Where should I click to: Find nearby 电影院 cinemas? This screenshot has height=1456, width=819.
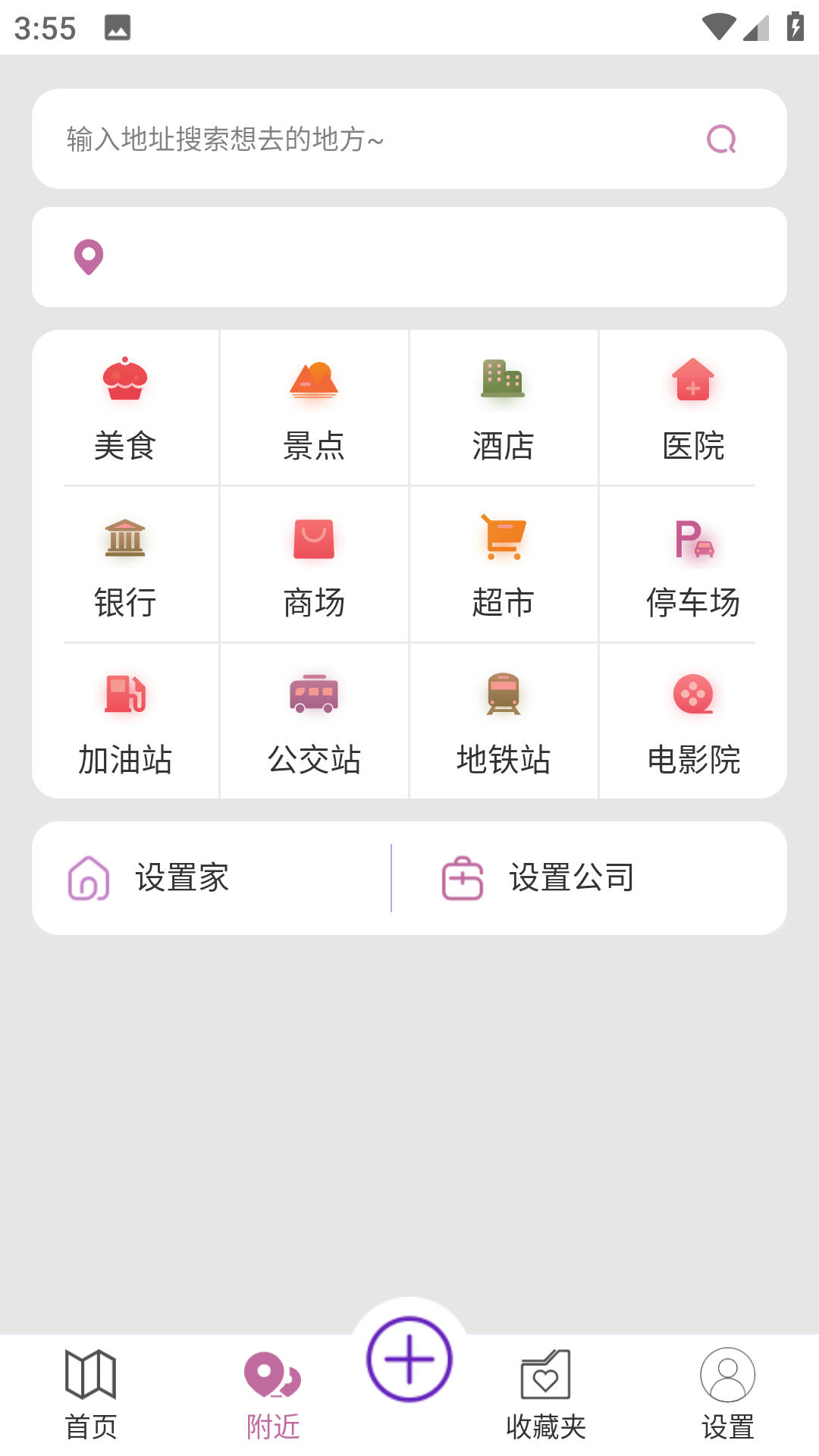(693, 723)
